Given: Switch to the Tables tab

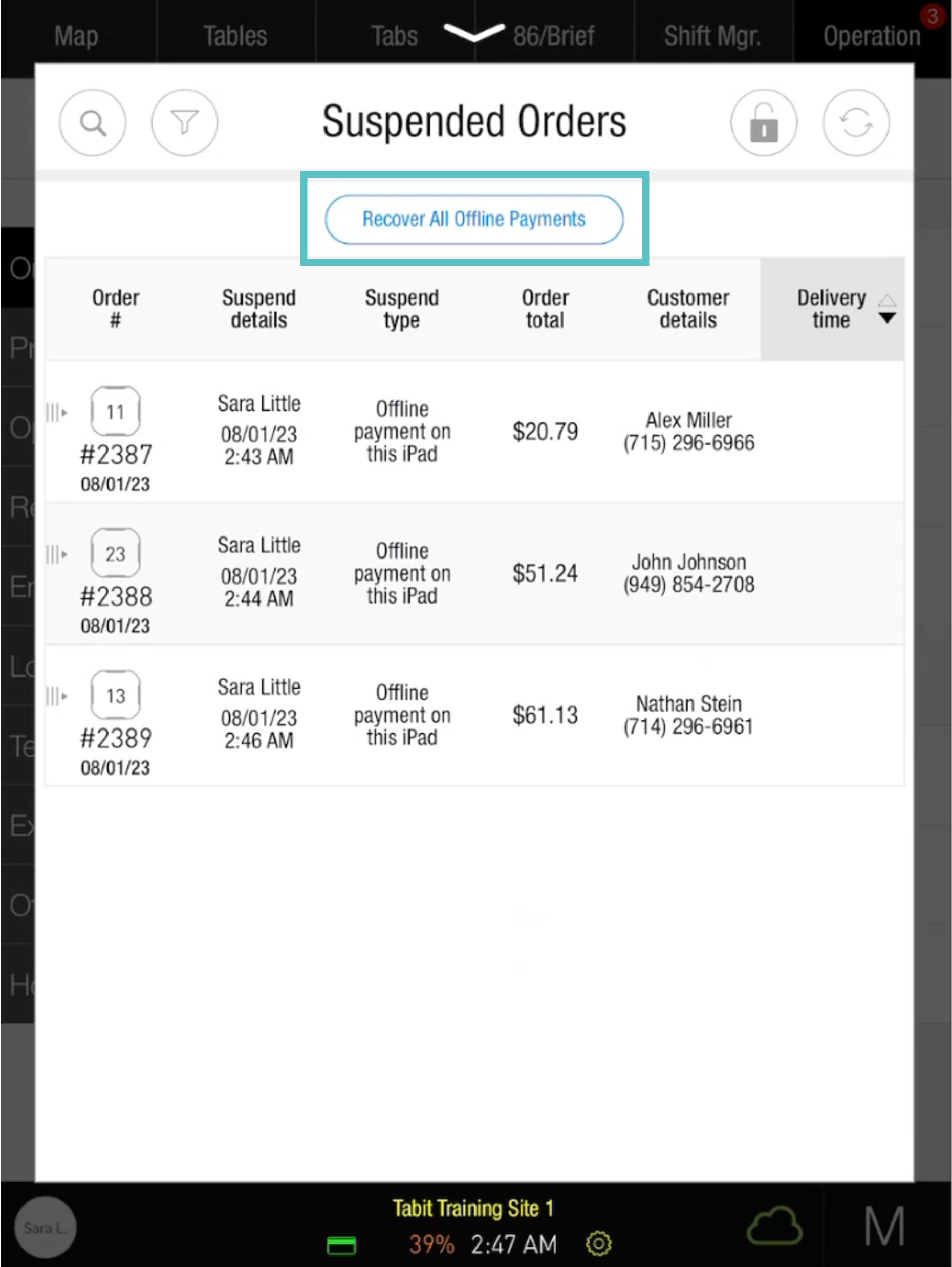Looking at the screenshot, I should (235, 35).
